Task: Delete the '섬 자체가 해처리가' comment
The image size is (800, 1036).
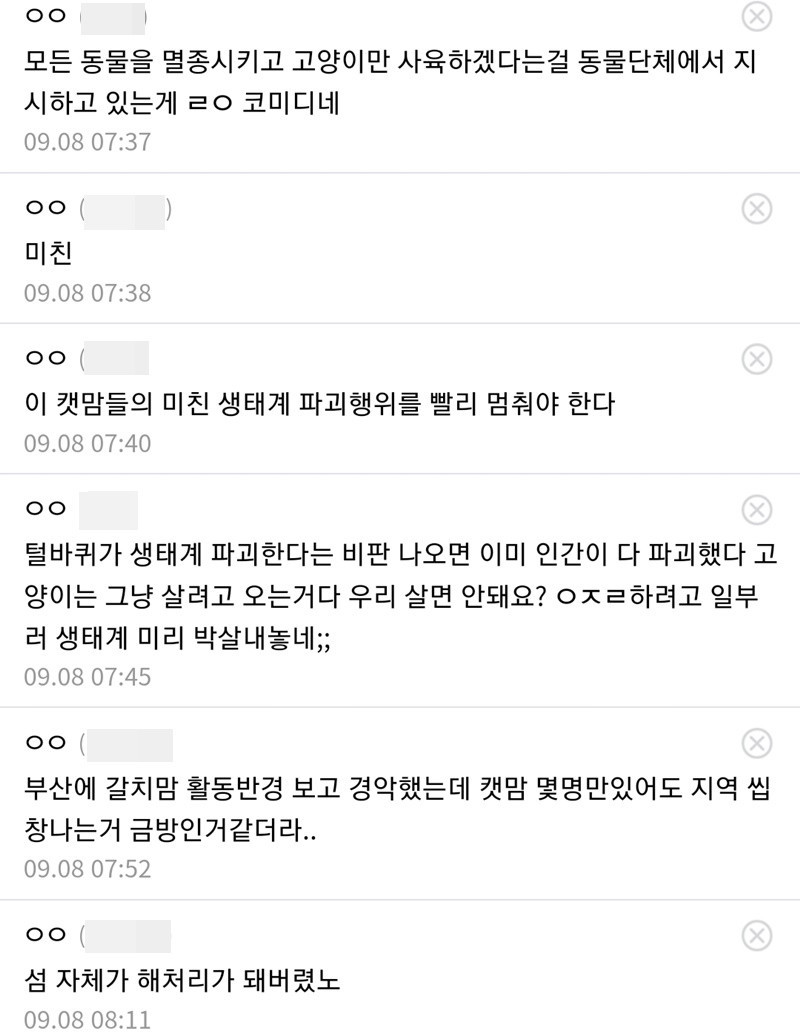Action: (757, 935)
